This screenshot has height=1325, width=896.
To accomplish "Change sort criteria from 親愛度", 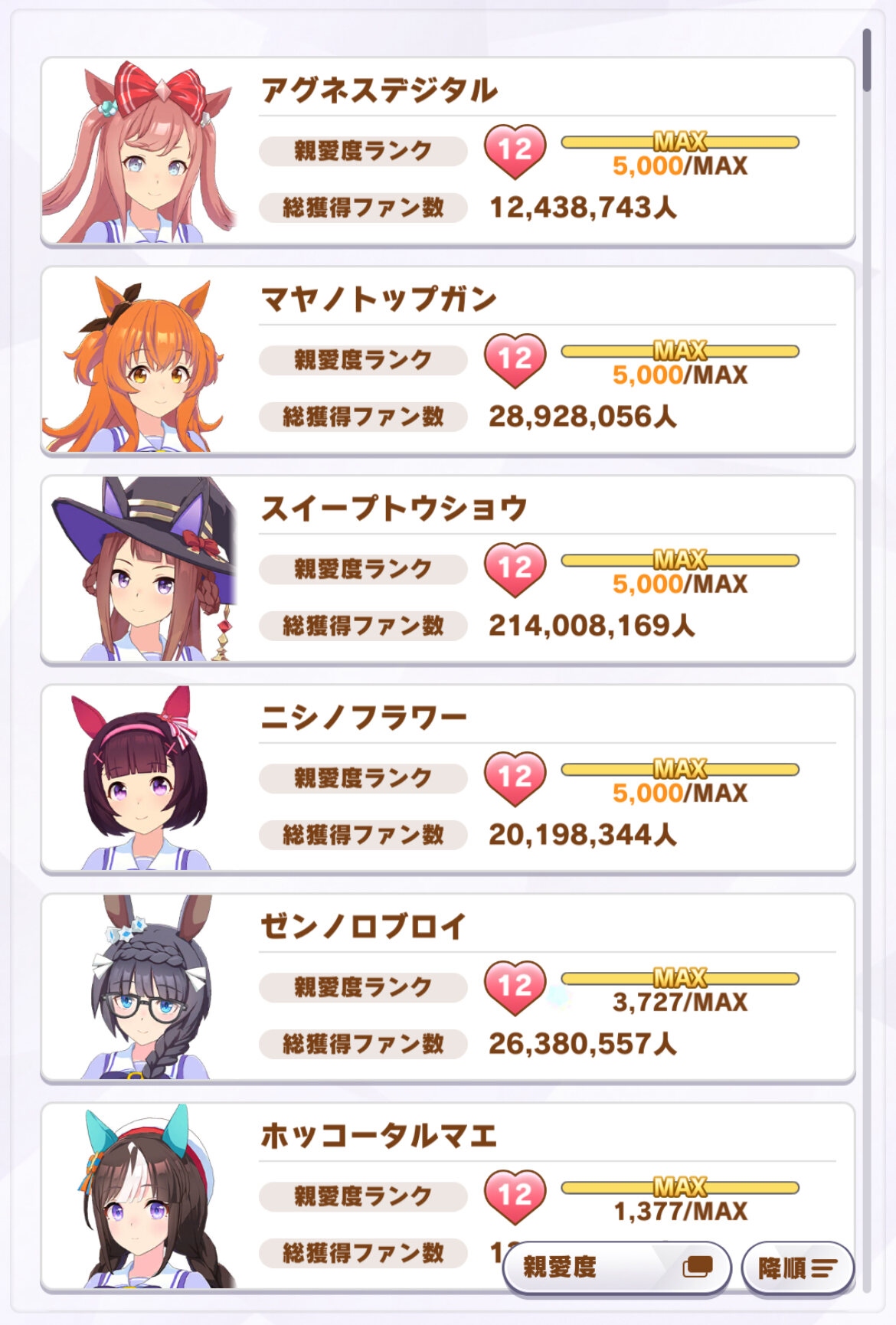I will [617, 1268].
